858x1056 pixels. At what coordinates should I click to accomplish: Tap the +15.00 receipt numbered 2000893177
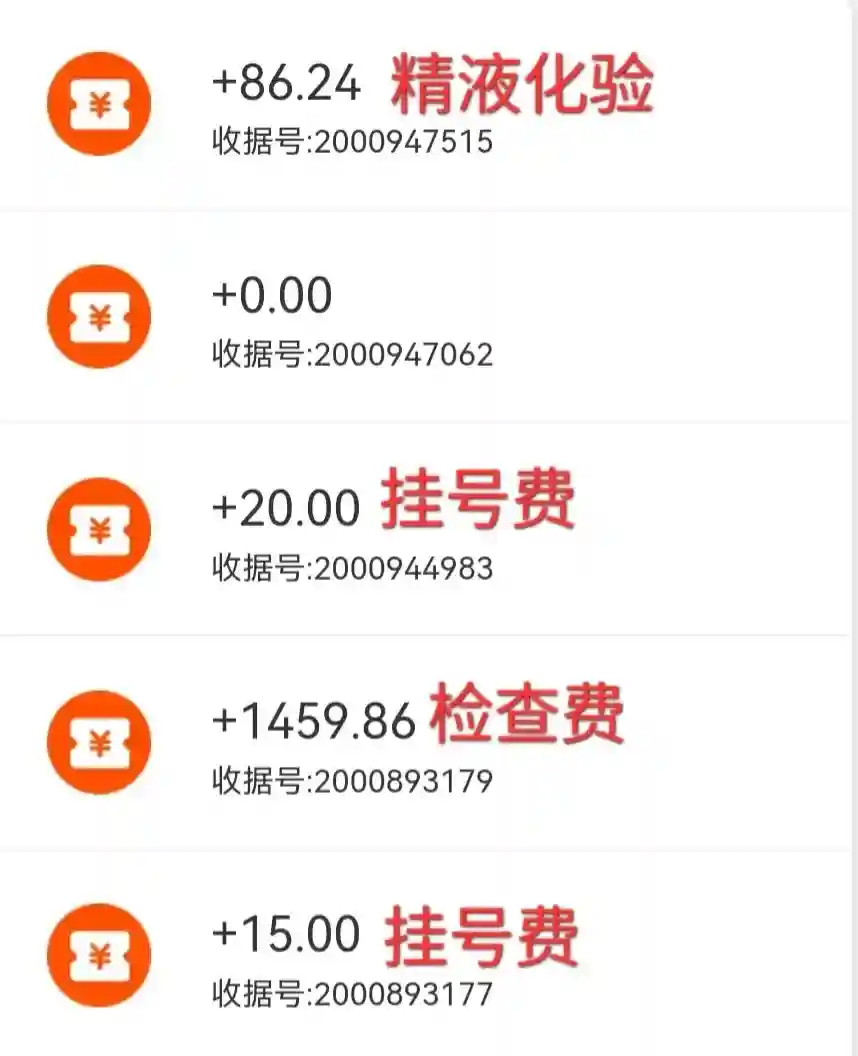point(430,955)
